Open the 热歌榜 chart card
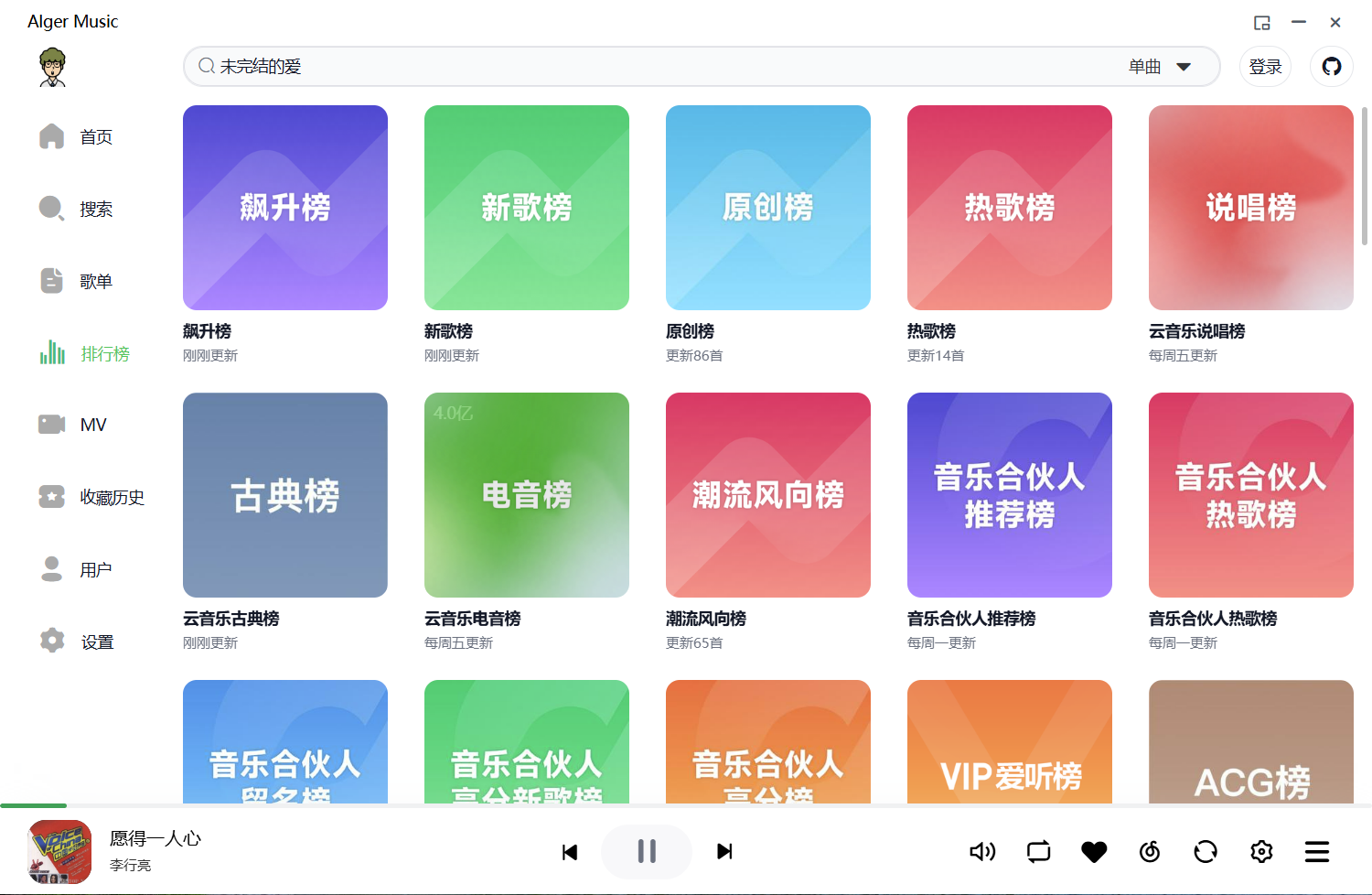Screen dimensions: 1372x895 tap(1010, 208)
